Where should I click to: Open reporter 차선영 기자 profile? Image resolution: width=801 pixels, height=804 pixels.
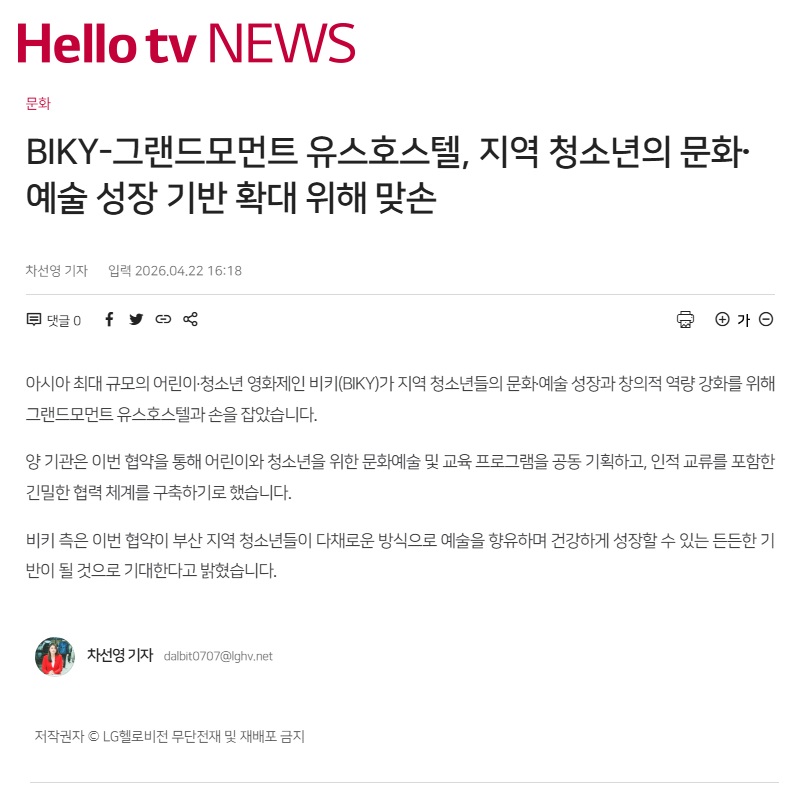(x=120, y=655)
